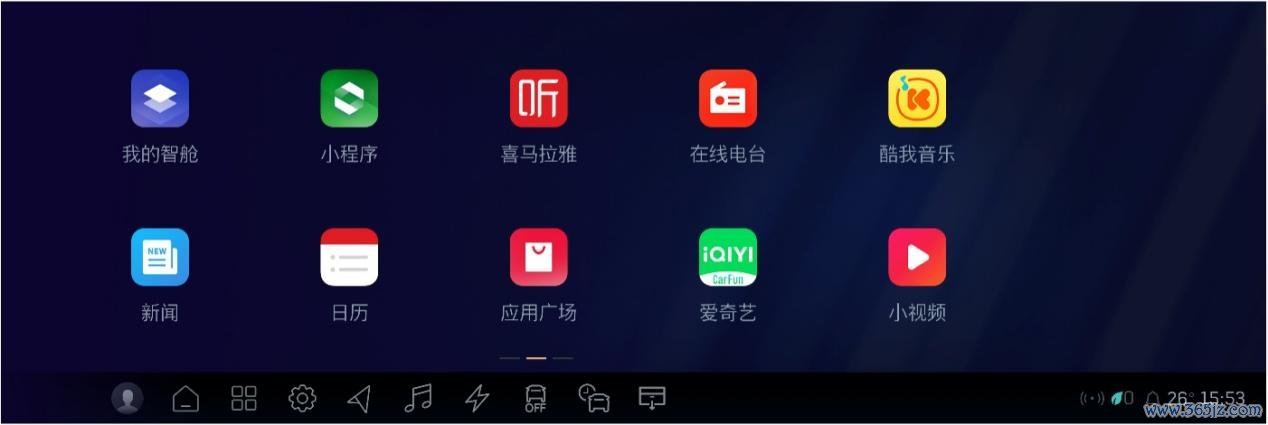
Task: Open 在线电台 online radio
Action: click(727, 98)
